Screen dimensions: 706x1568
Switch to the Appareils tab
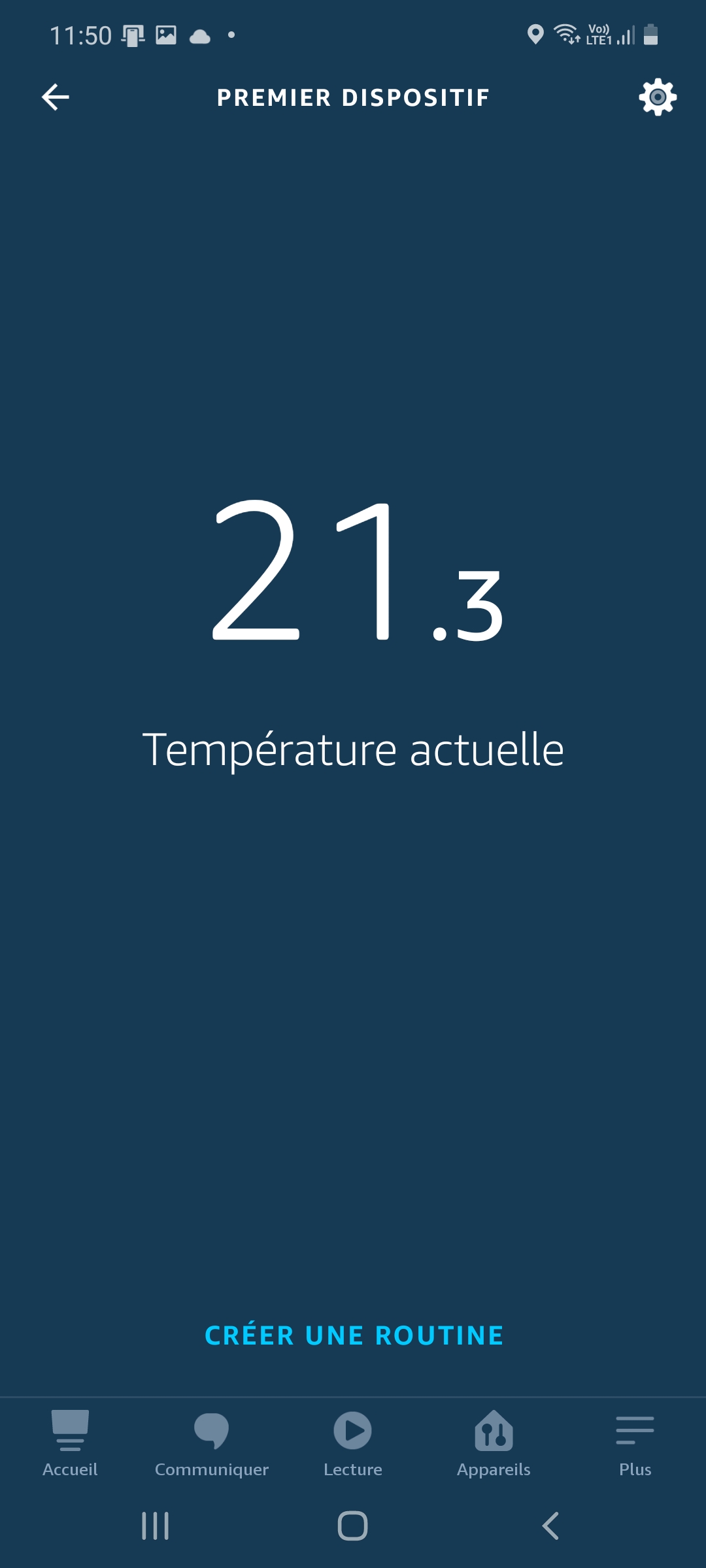[x=494, y=1444]
